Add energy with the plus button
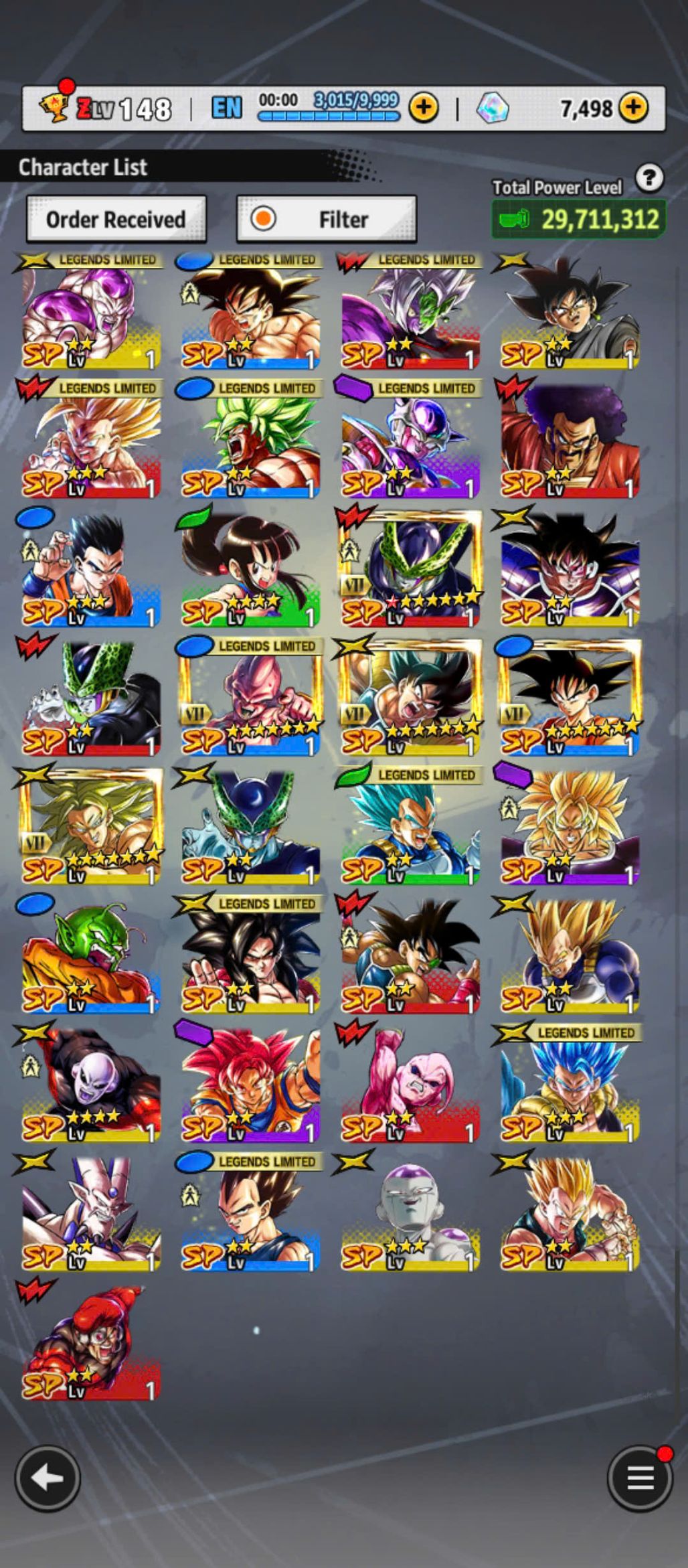The height and width of the screenshot is (1568, 688). 424,107
